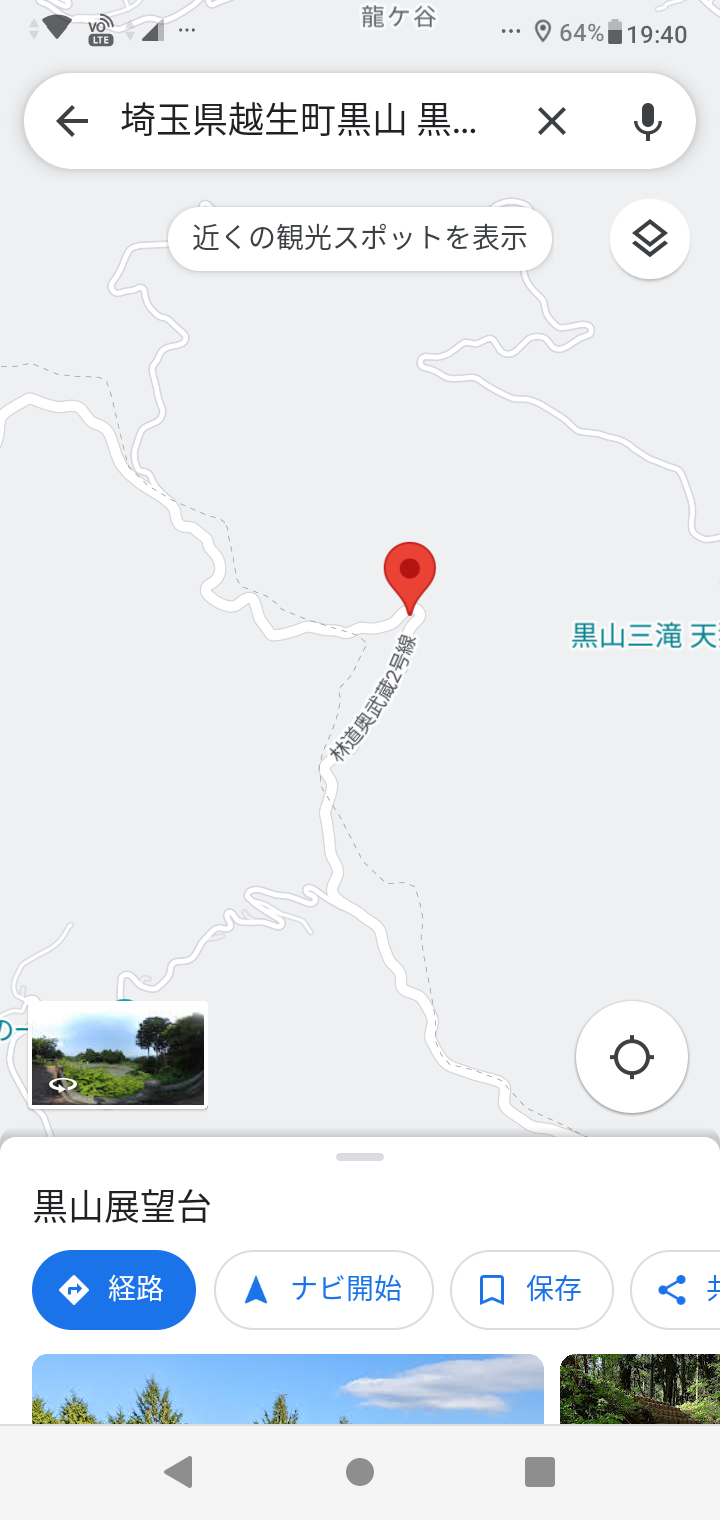This screenshot has height=1520, width=720.
Task: Open the blue sky photo of 黒山展望台
Action: 288,1389
